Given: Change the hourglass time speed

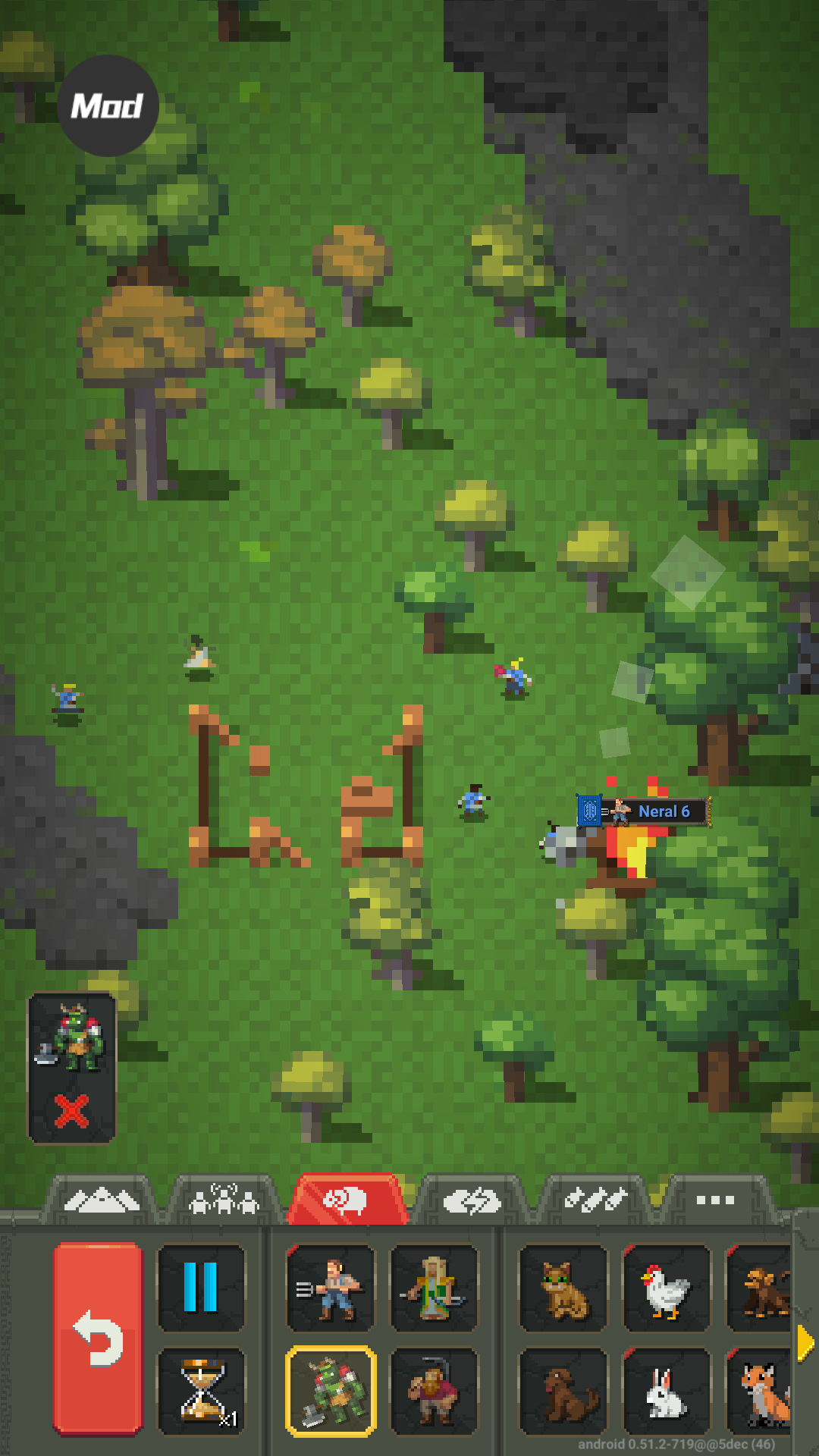Looking at the screenshot, I should (x=201, y=1392).
